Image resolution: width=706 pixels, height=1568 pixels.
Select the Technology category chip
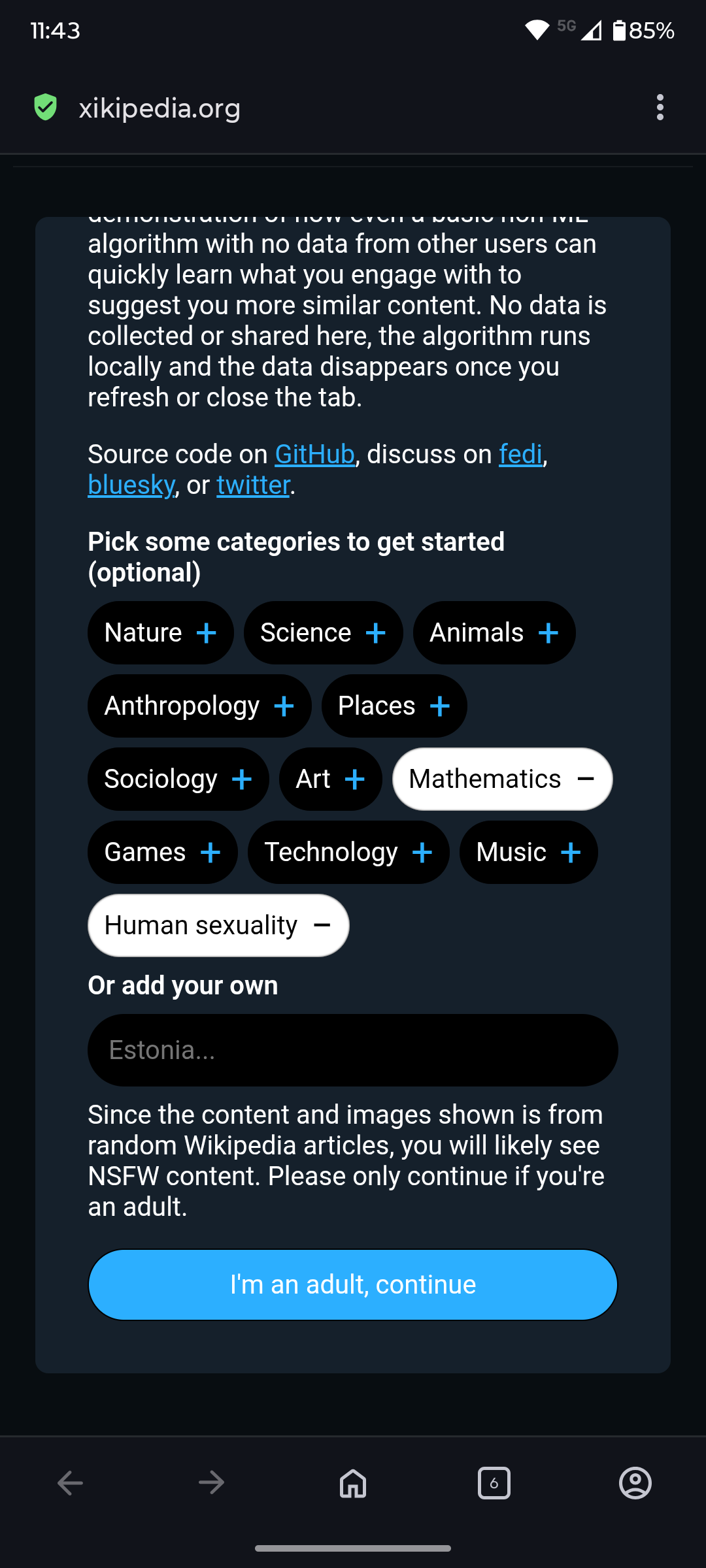point(348,852)
